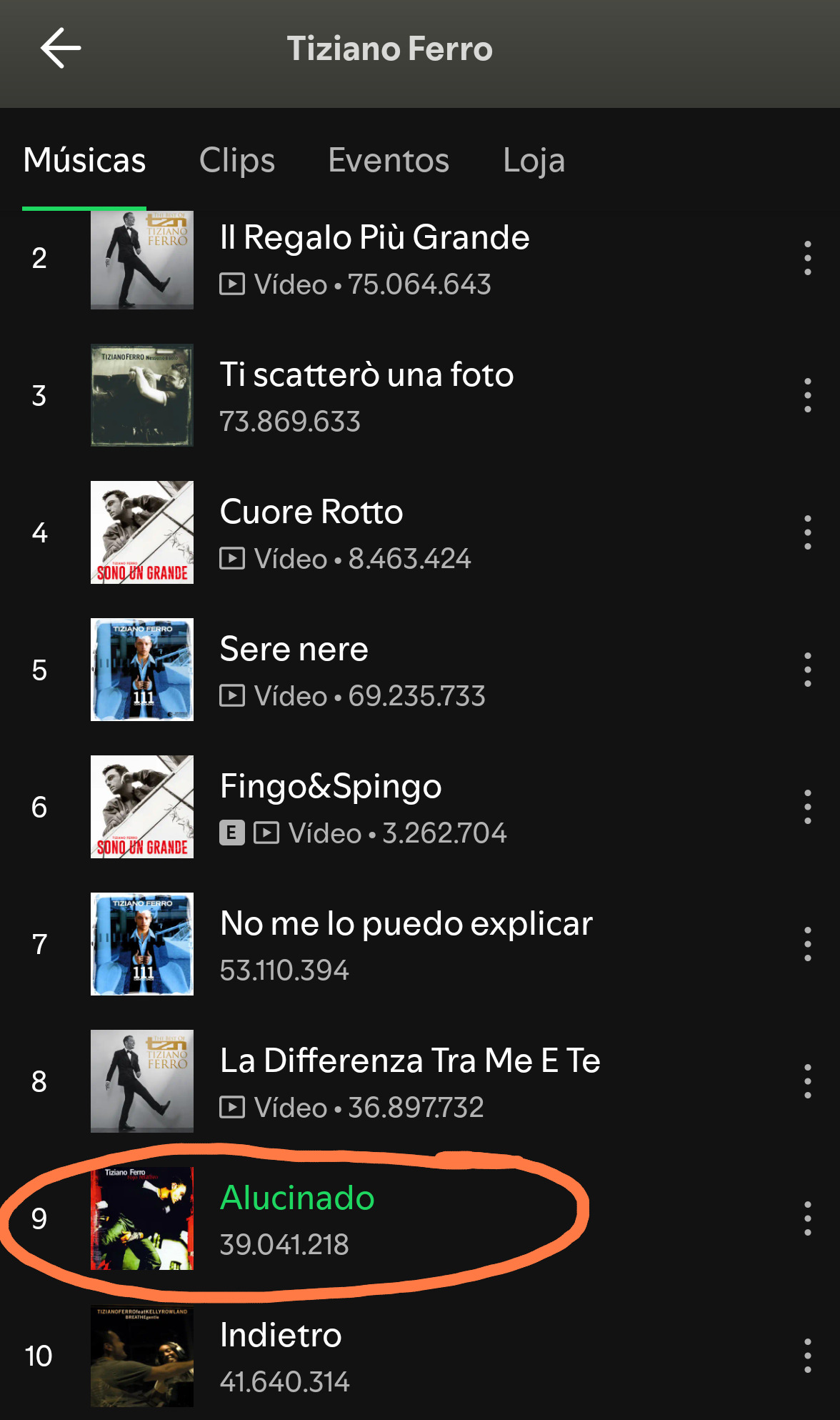The width and height of the screenshot is (840, 1420).
Task: Open the Loja tab
Action: tap(534, 160)
